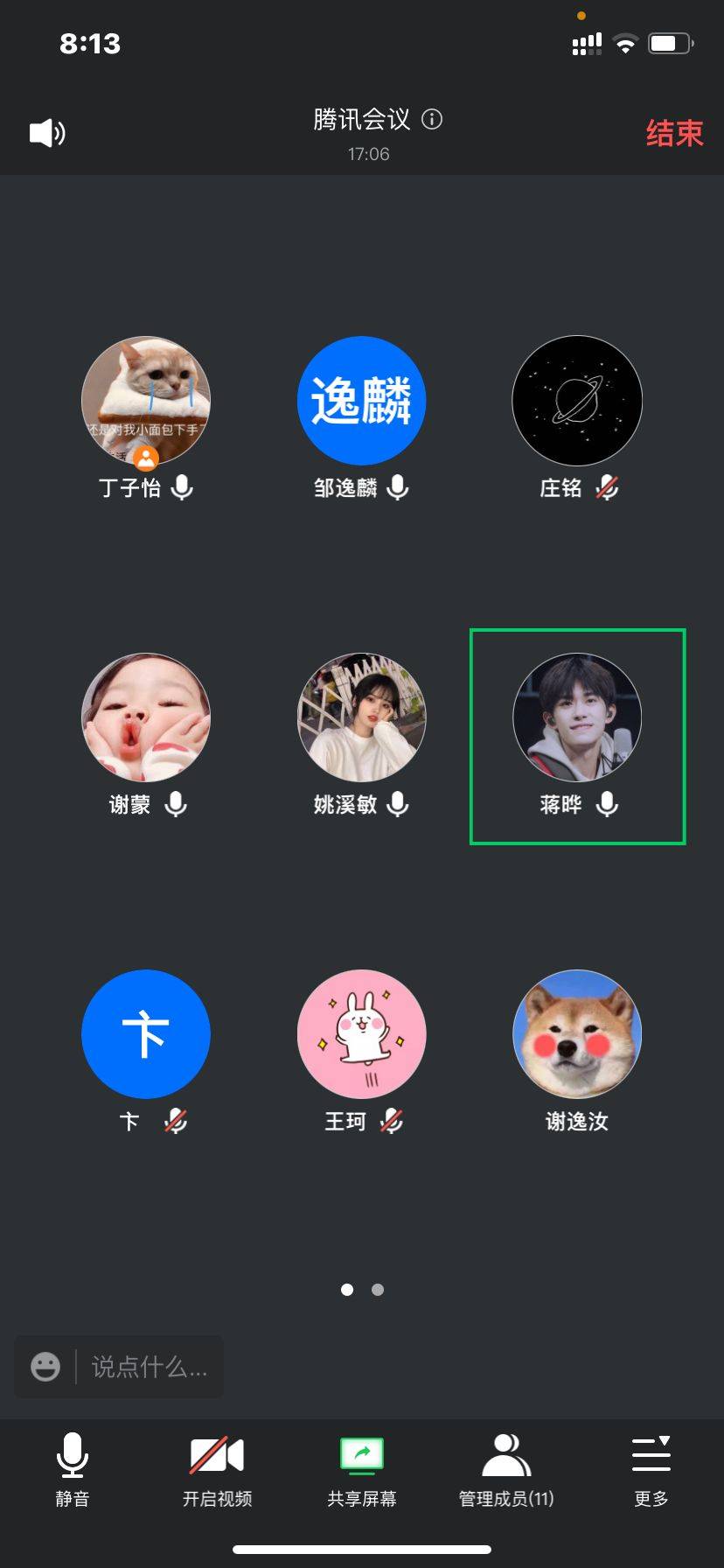Toggle the speaker audio icon

47,133
